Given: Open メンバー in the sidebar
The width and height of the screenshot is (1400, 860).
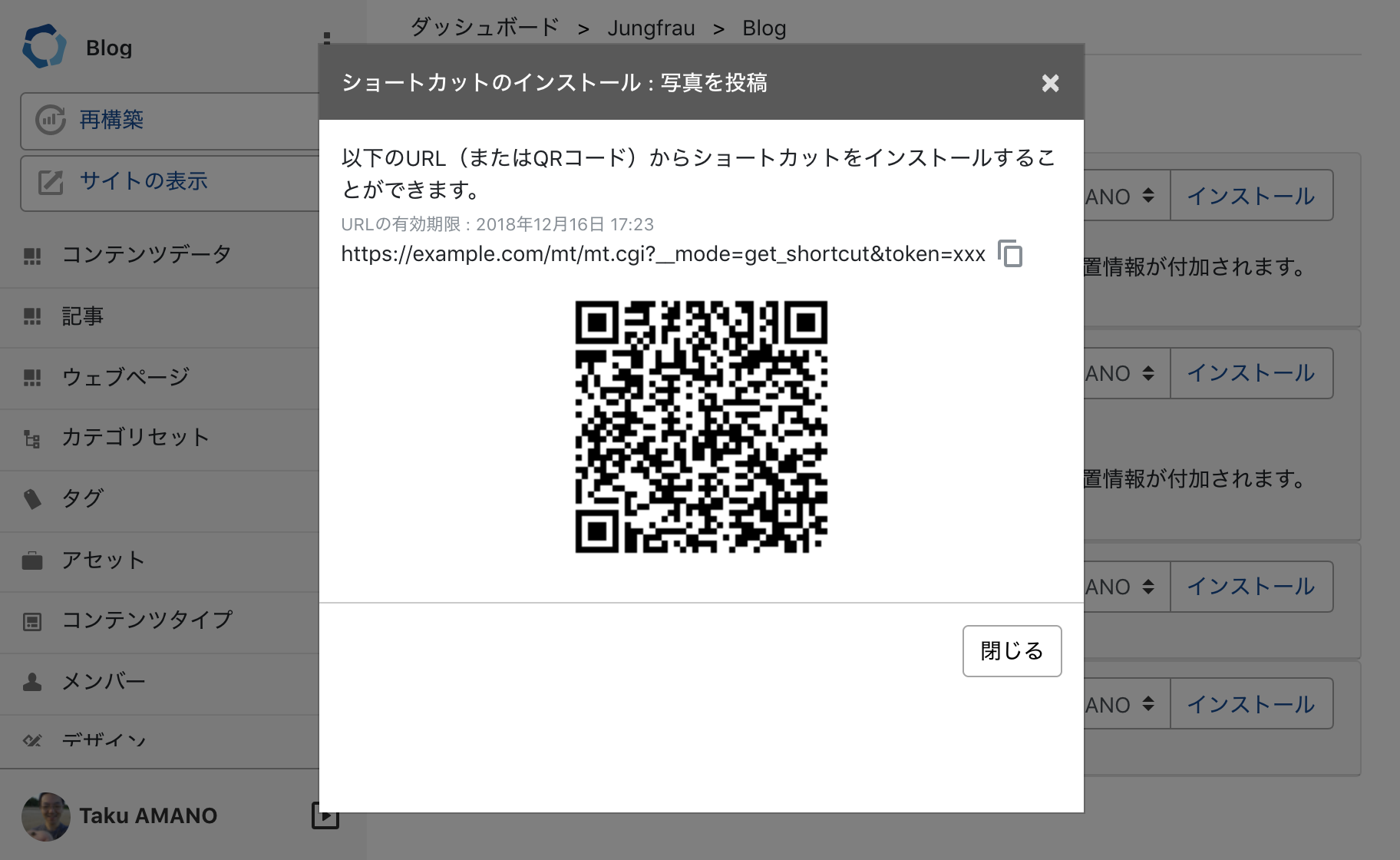Looking at the screenshot, I should (x=104, y=682).
